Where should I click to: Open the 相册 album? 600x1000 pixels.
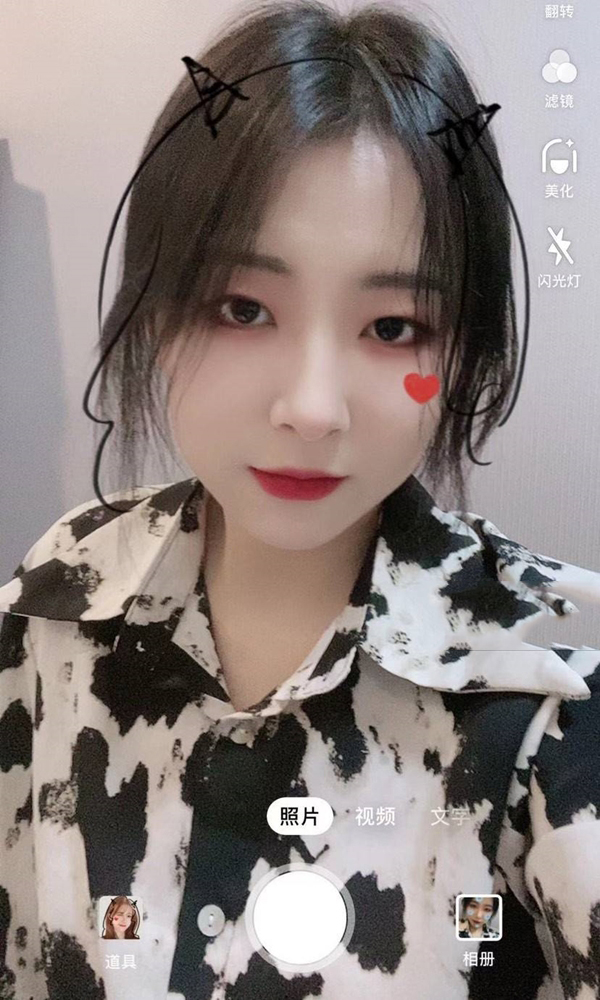tap(479, 932)
